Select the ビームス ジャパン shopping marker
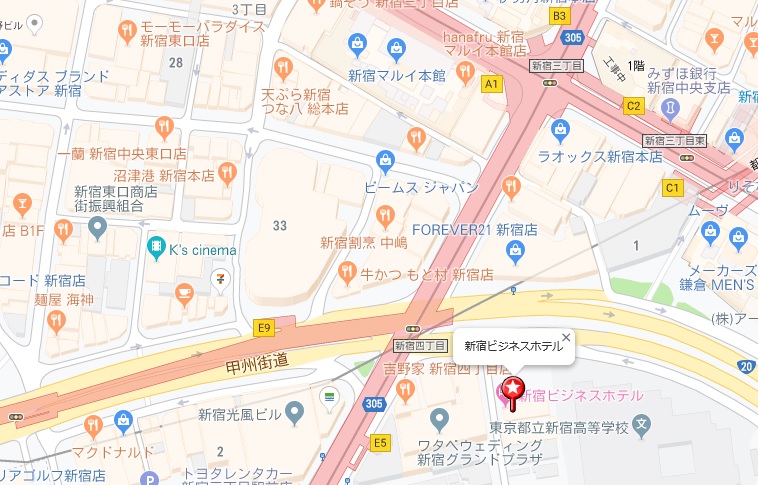Viewport: 758px width, 485px height. pyautogui.click(x=385, y=160)
